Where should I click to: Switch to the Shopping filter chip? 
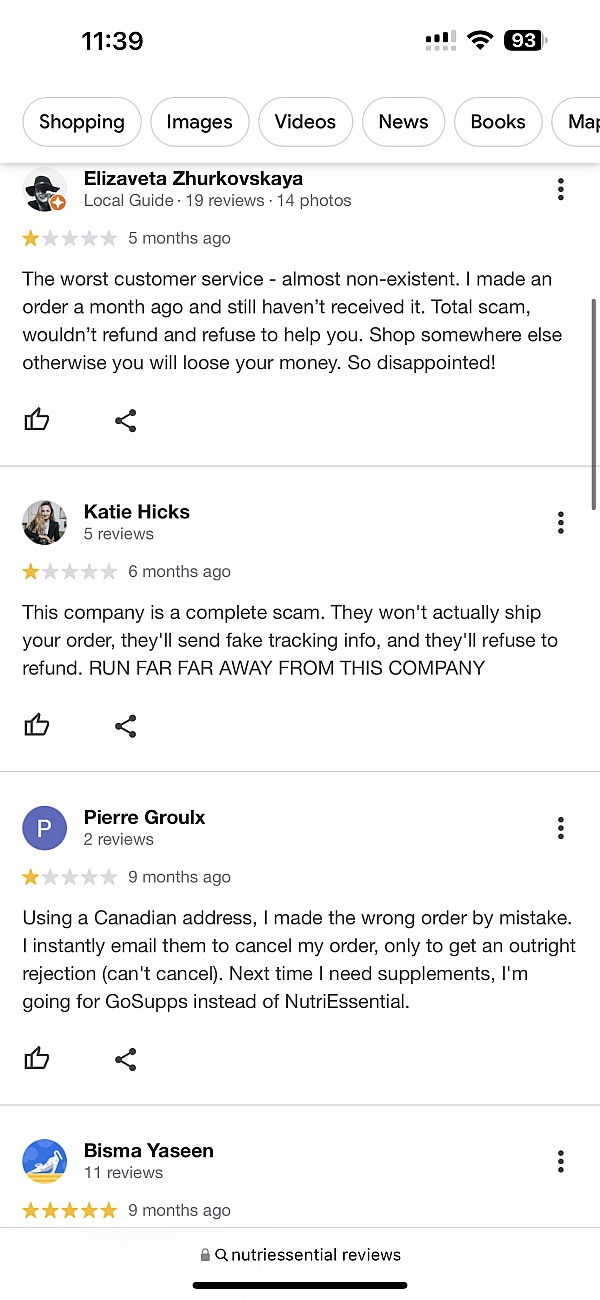tap(82, 122)
